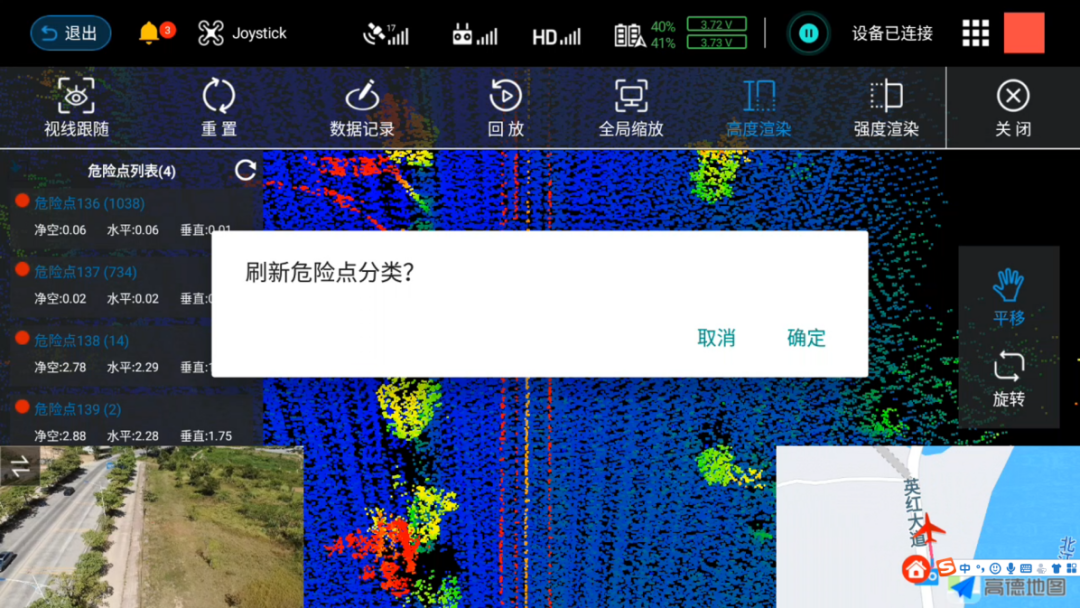
Task: Start 回放 playback
Action: pos(505,108)
